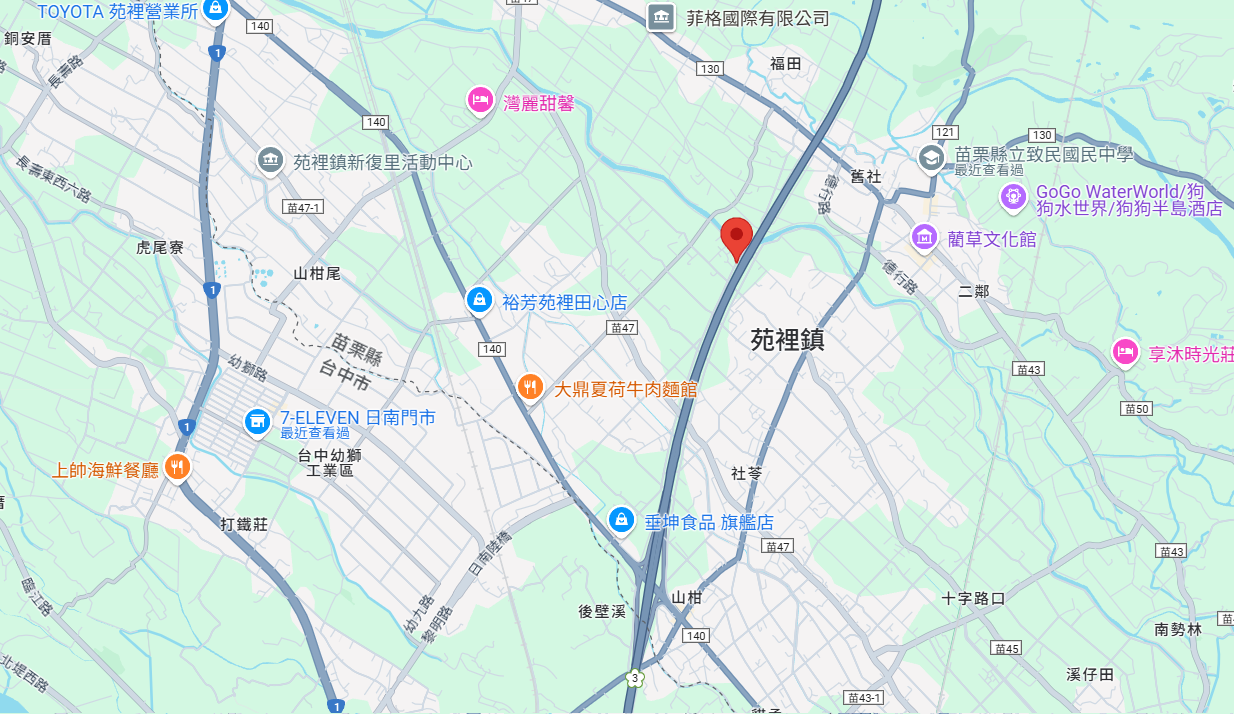Open GoGo WaterWorld attraction marker
Viewport: 1234px width, 714px height.
pos(1013,195)
